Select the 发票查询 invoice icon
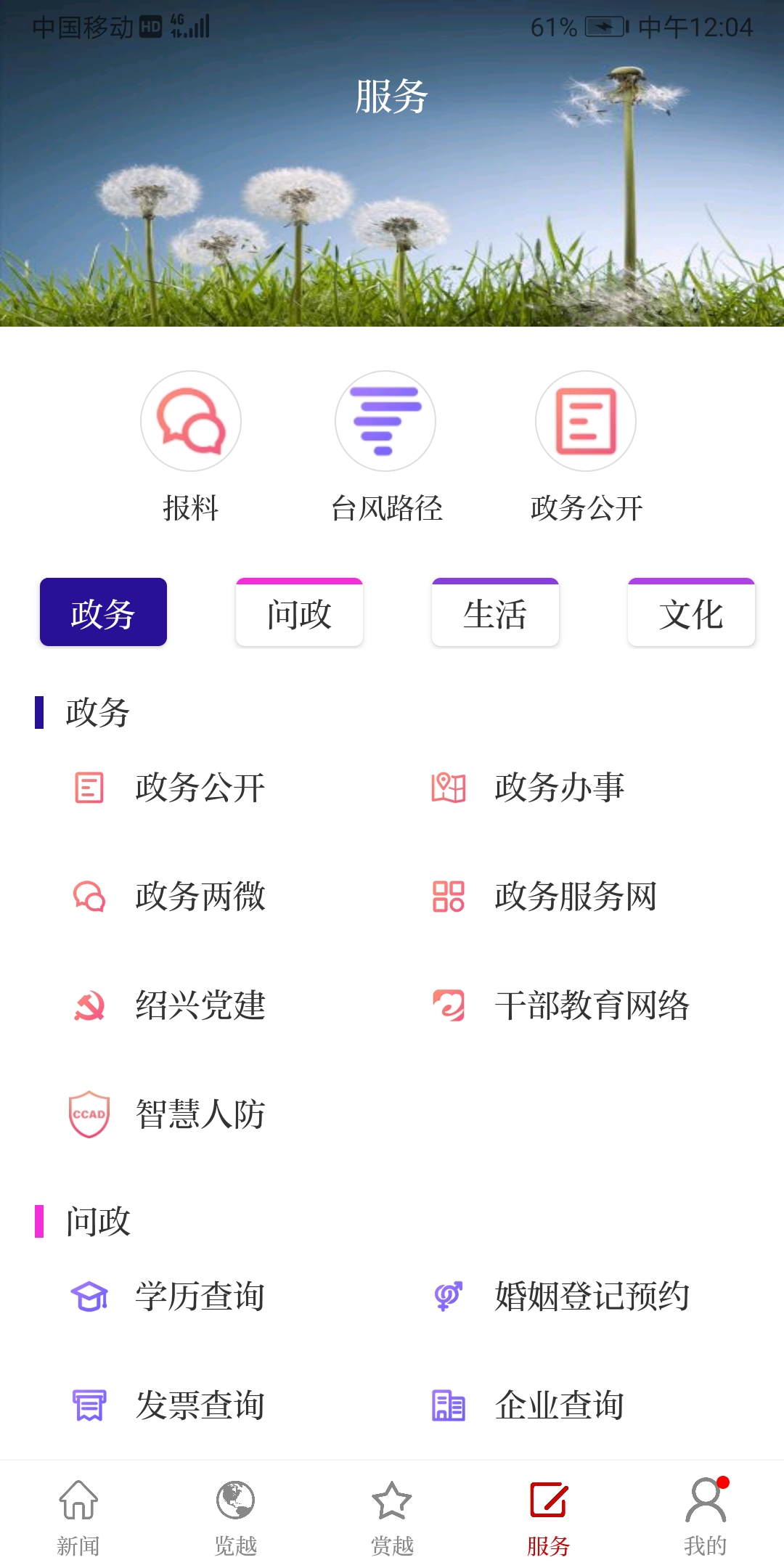 (89, 1406)
